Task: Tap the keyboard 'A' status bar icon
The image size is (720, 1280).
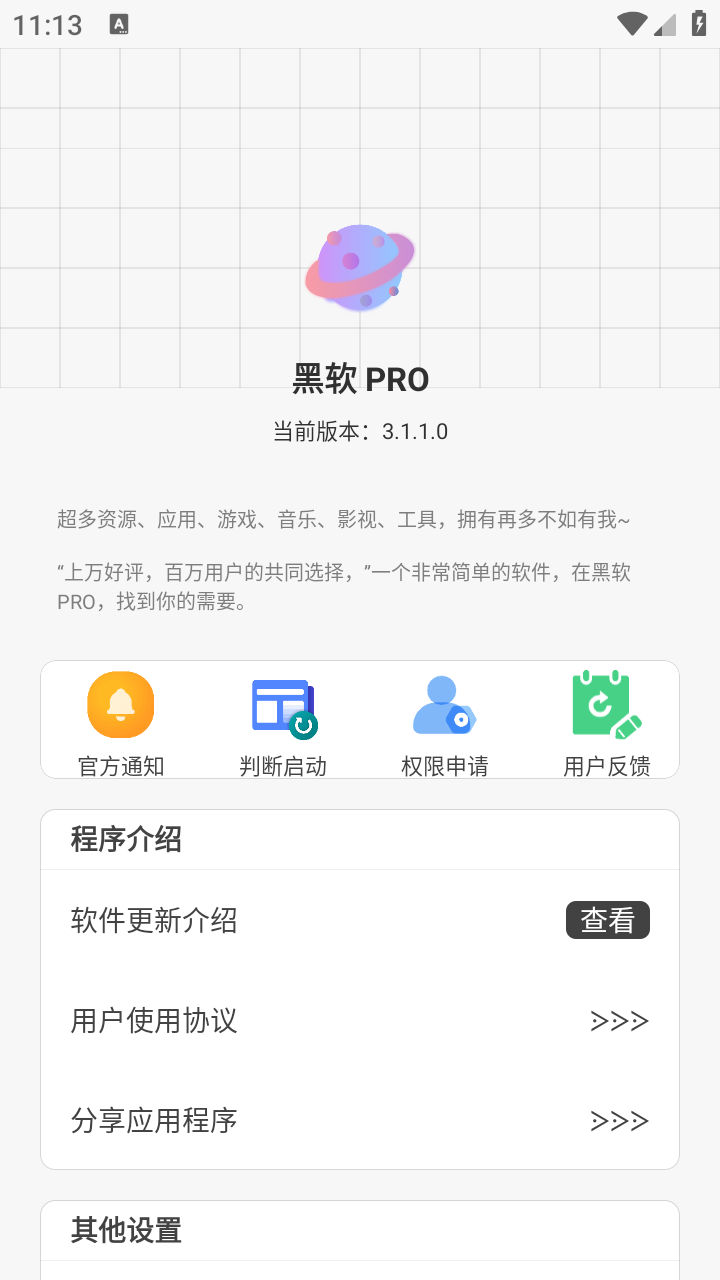Action: [x=120, y=24]
